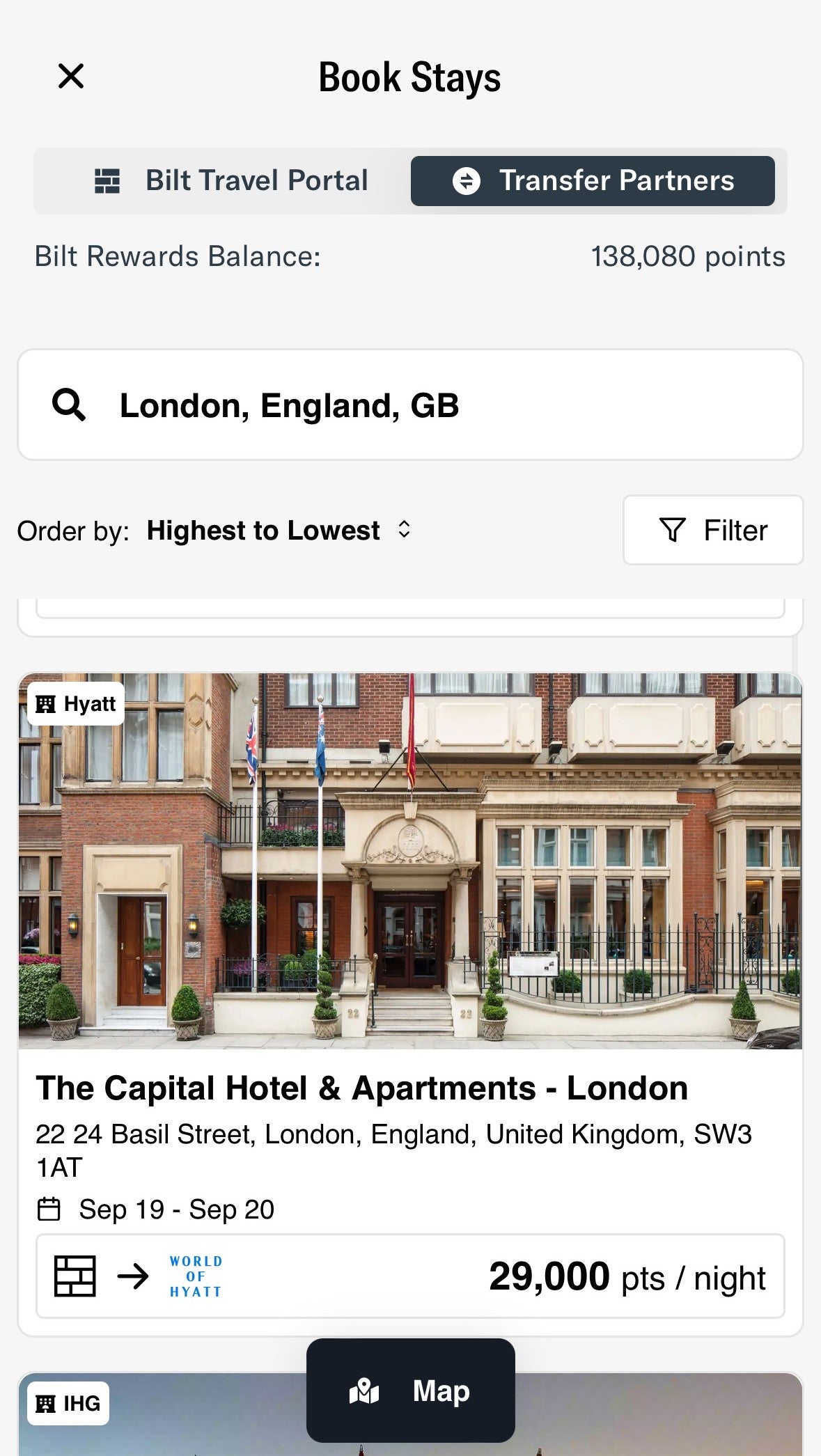Open The Capital Hotel & Apartments card
The image size is (821, 1456).
tap(410, 1003)
